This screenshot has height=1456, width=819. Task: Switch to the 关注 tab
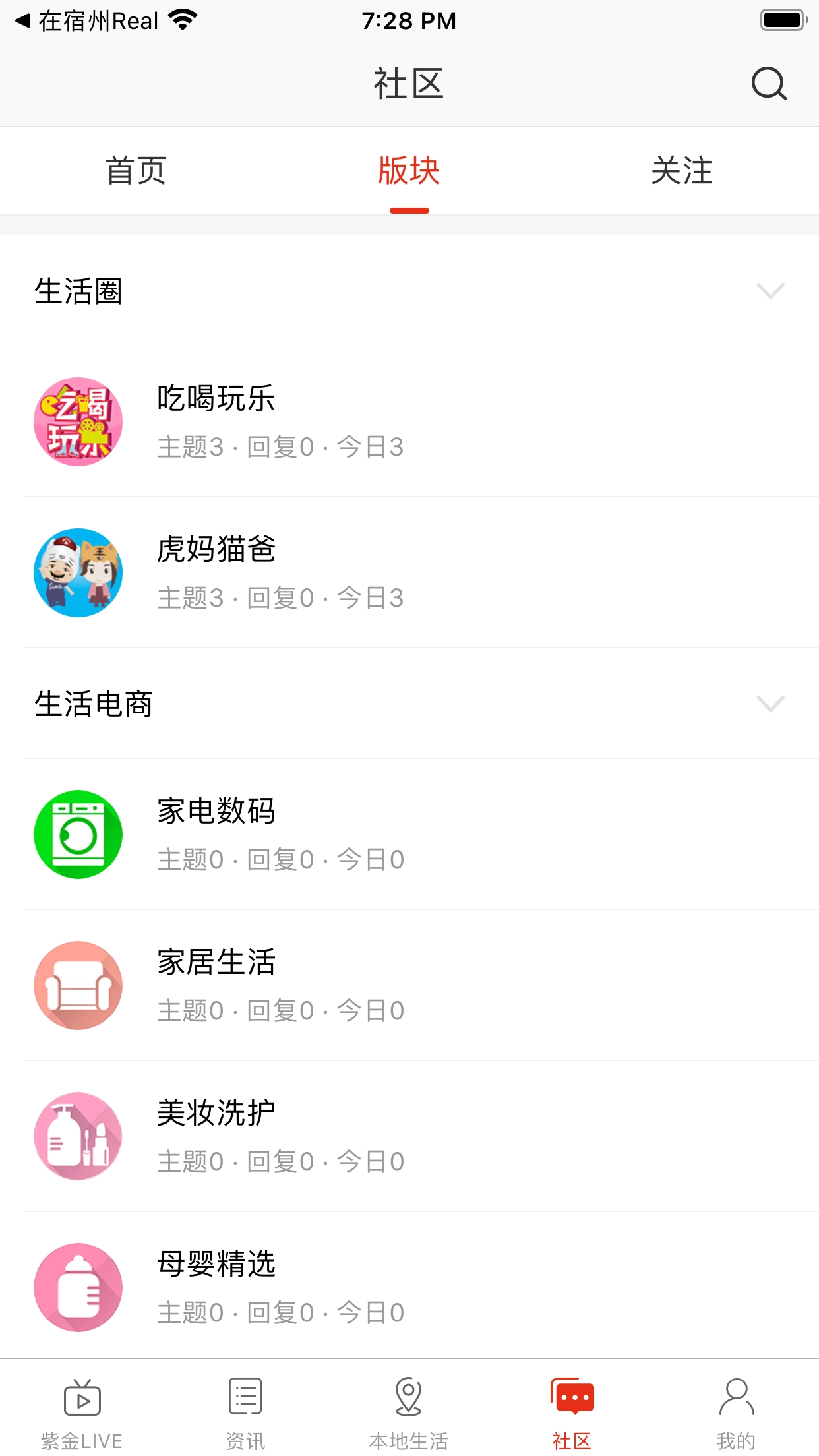(682, 171)
